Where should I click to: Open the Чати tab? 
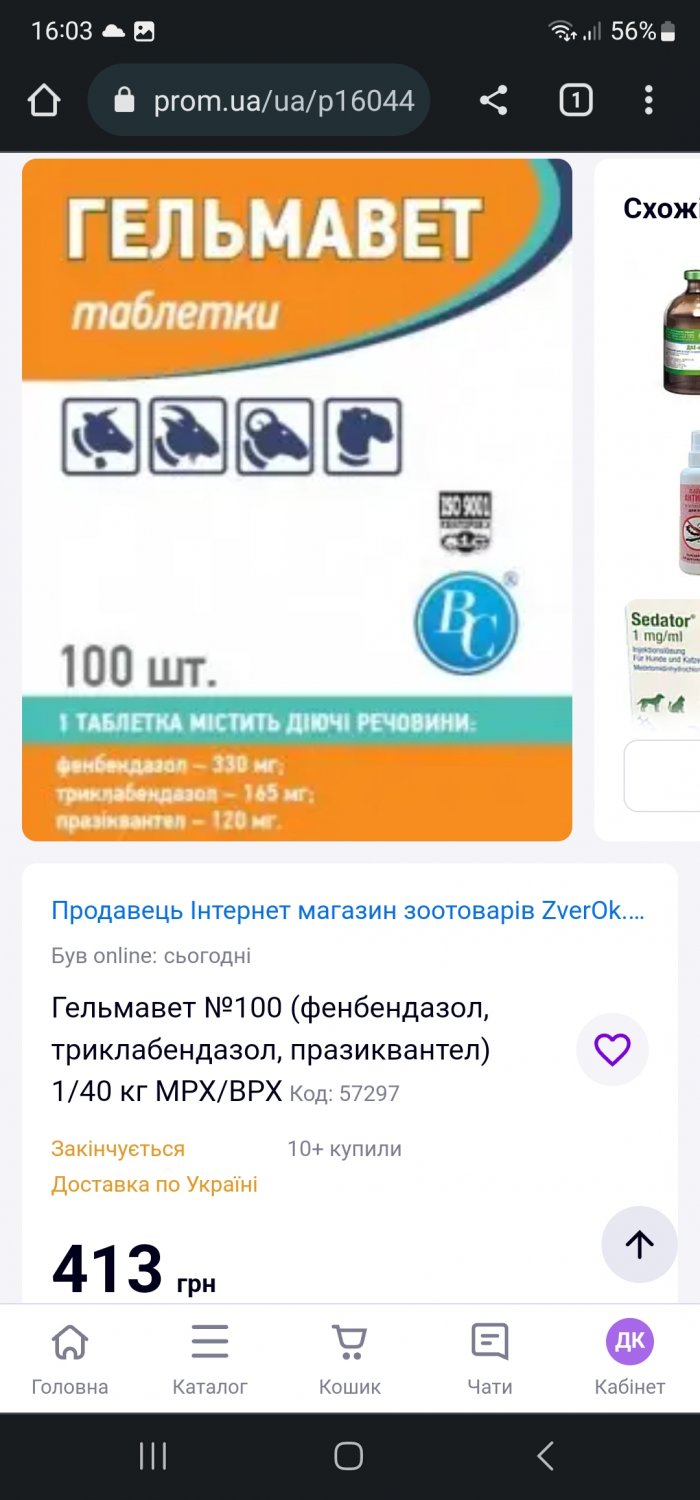coord(490,1358)
